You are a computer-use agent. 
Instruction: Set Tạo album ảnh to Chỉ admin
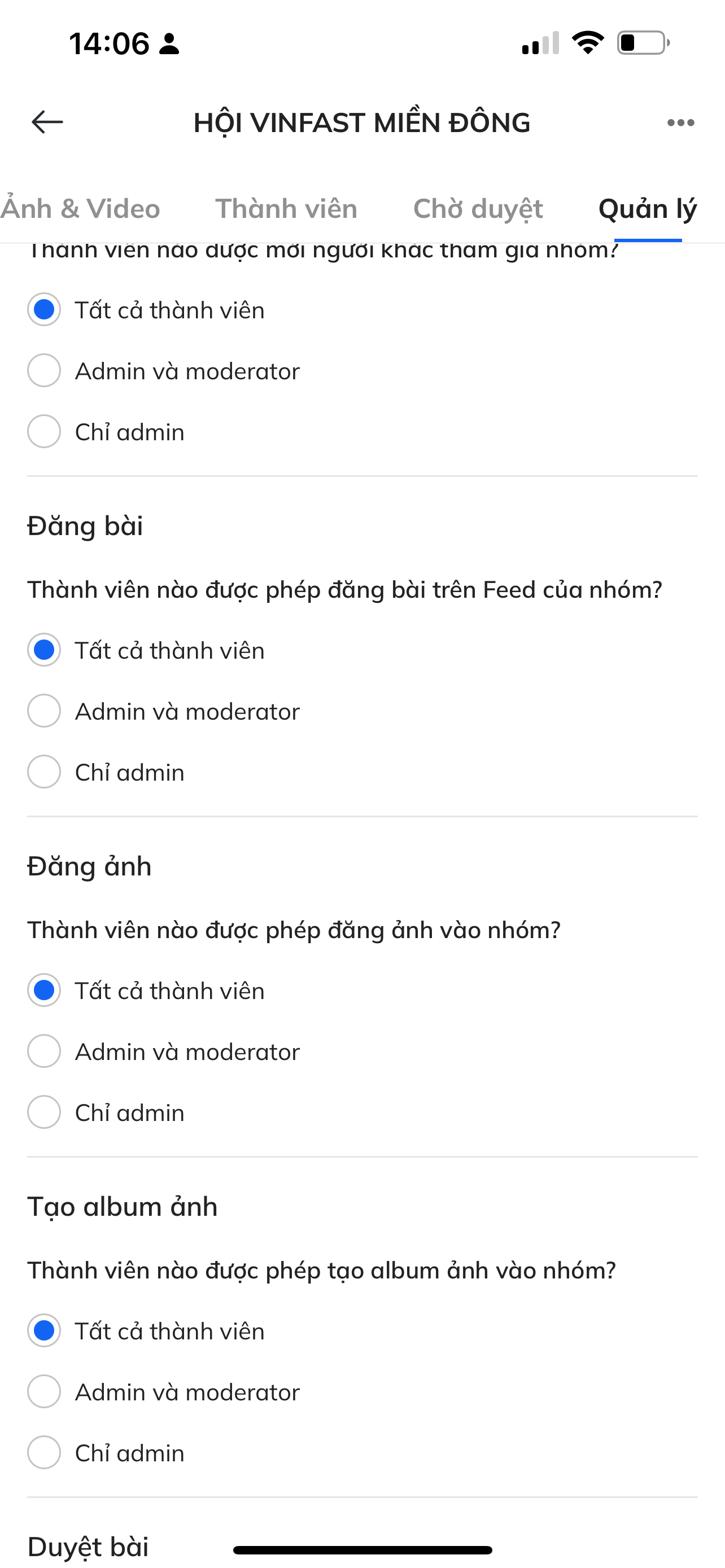(x=44, y=1452)
